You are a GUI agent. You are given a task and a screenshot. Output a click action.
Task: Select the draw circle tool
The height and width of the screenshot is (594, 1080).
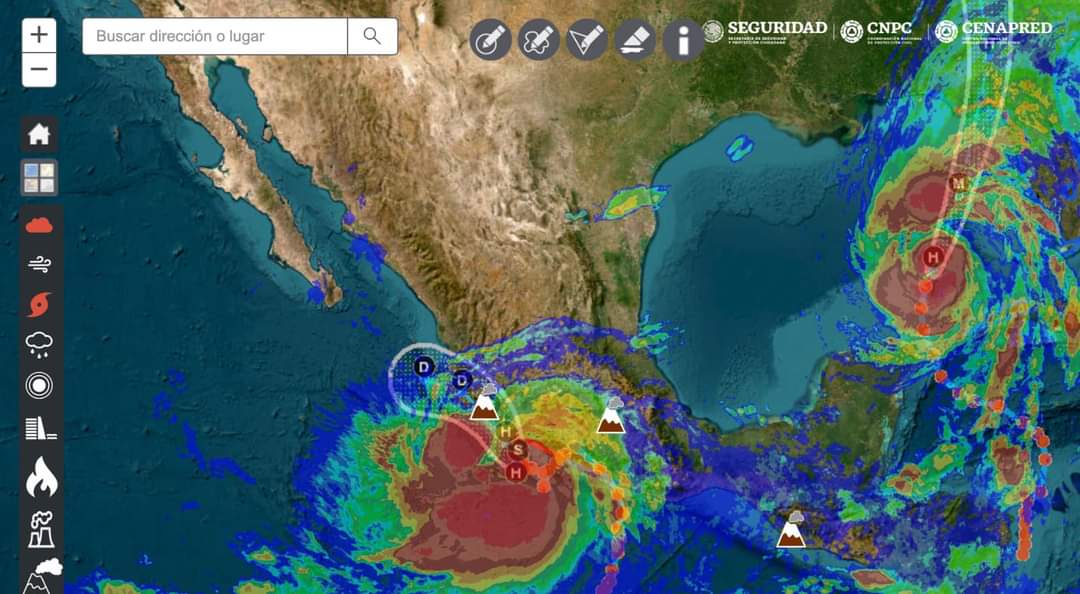490,40
